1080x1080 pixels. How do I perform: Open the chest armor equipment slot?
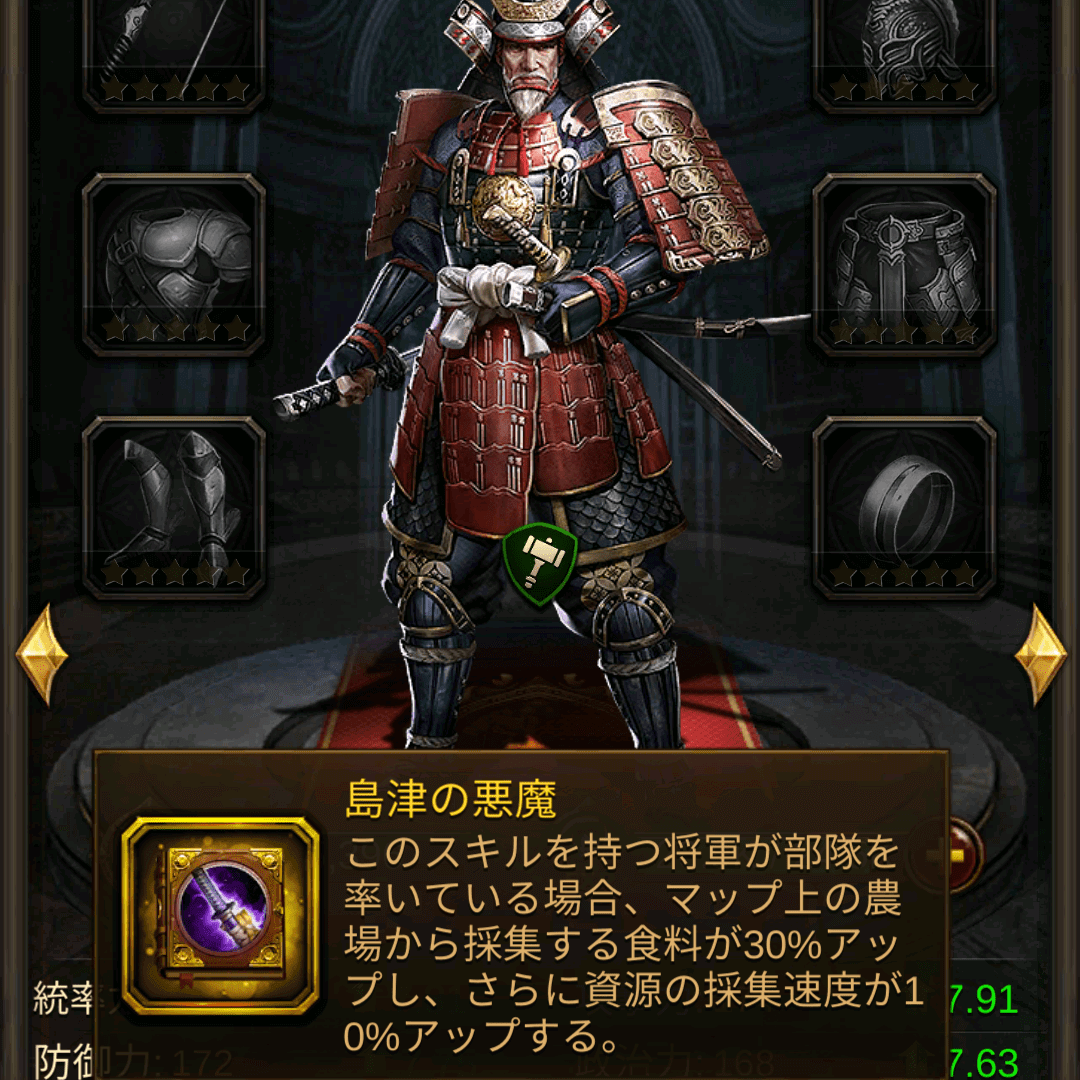173,264
